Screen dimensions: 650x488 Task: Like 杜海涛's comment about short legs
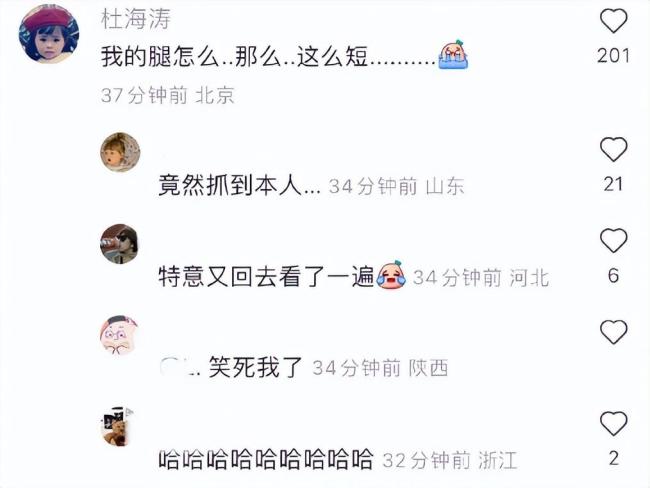[x=613, y=21]
